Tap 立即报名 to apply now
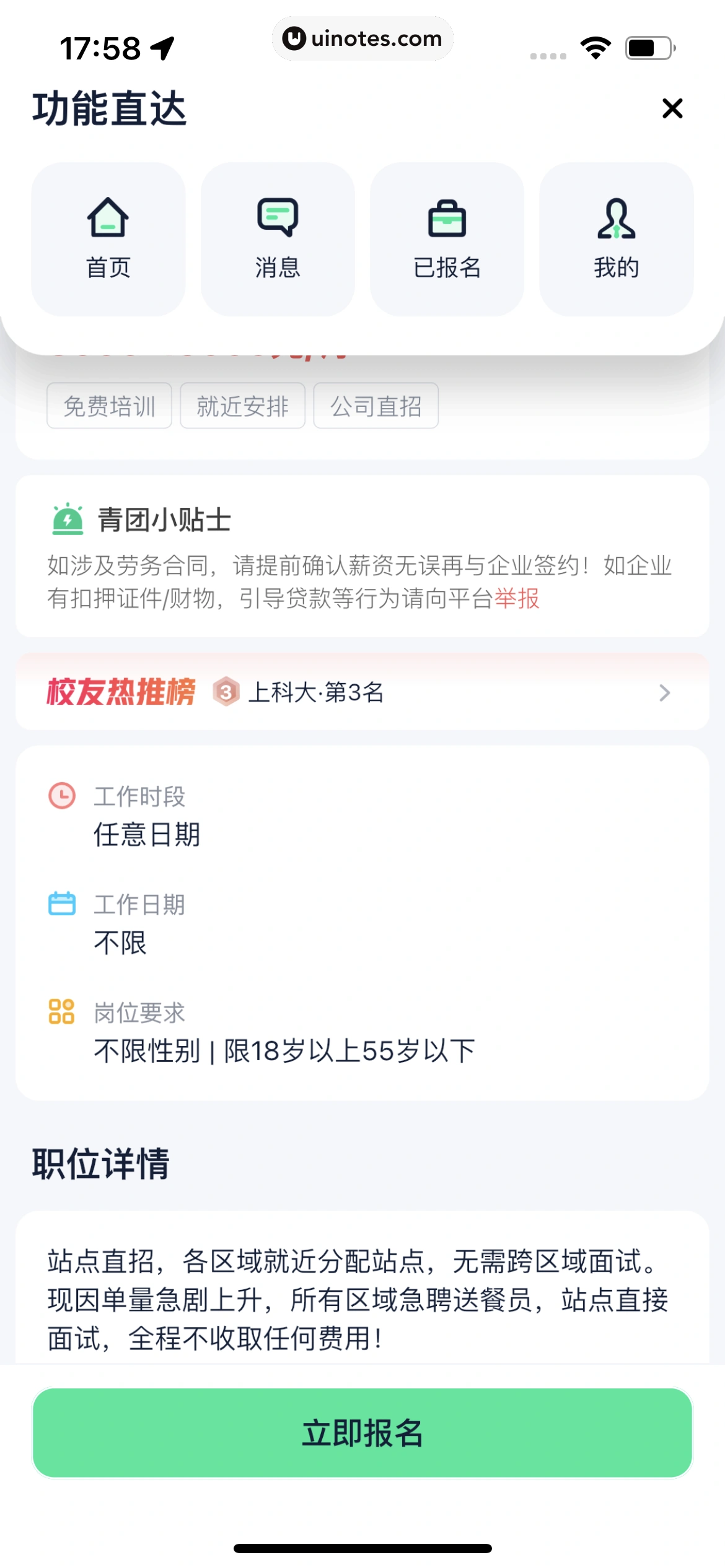725x1568 pixels. 362,1432
